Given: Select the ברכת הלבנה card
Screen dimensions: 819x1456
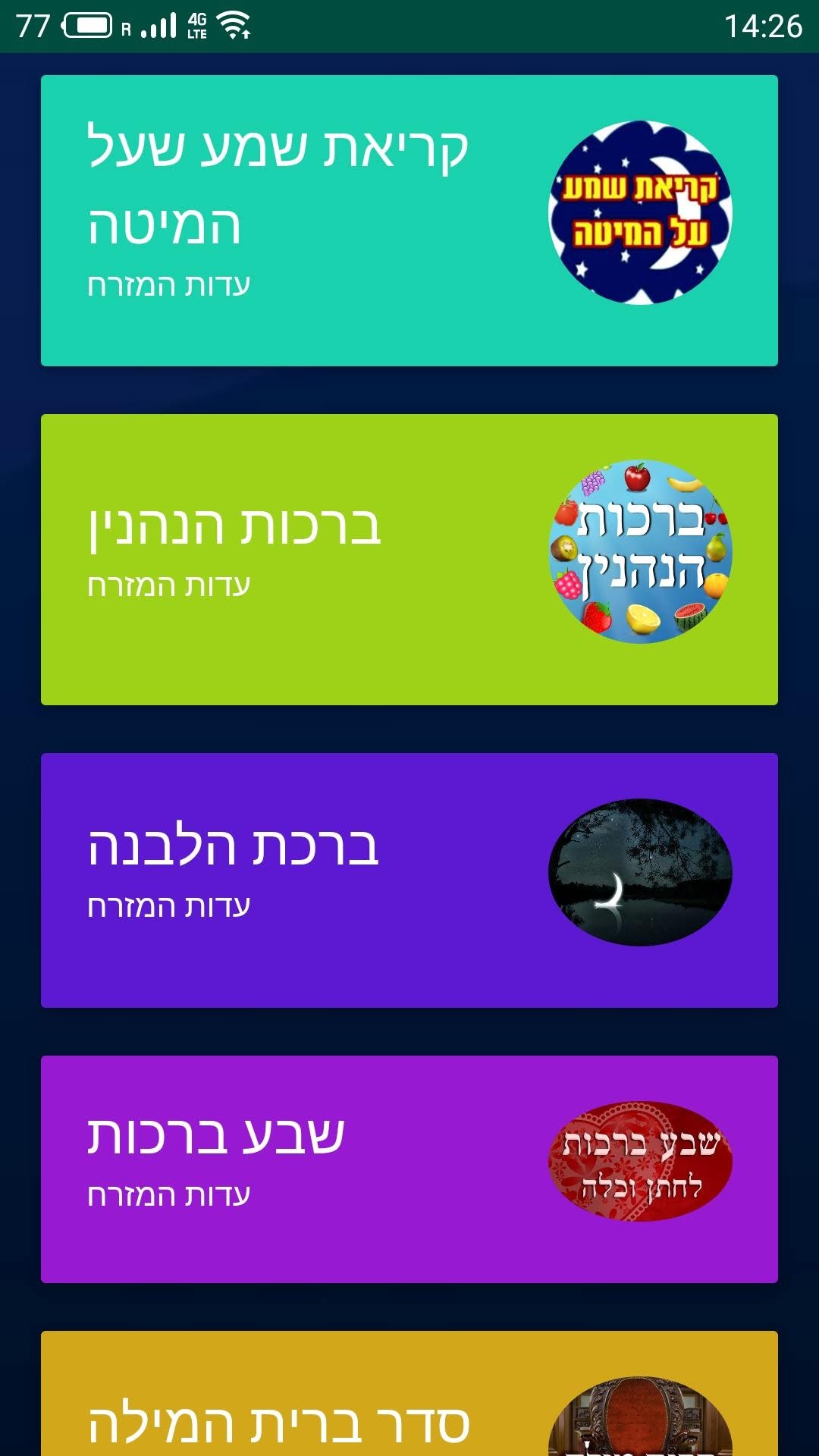Looking at the screenshot, I should [409, 880].
